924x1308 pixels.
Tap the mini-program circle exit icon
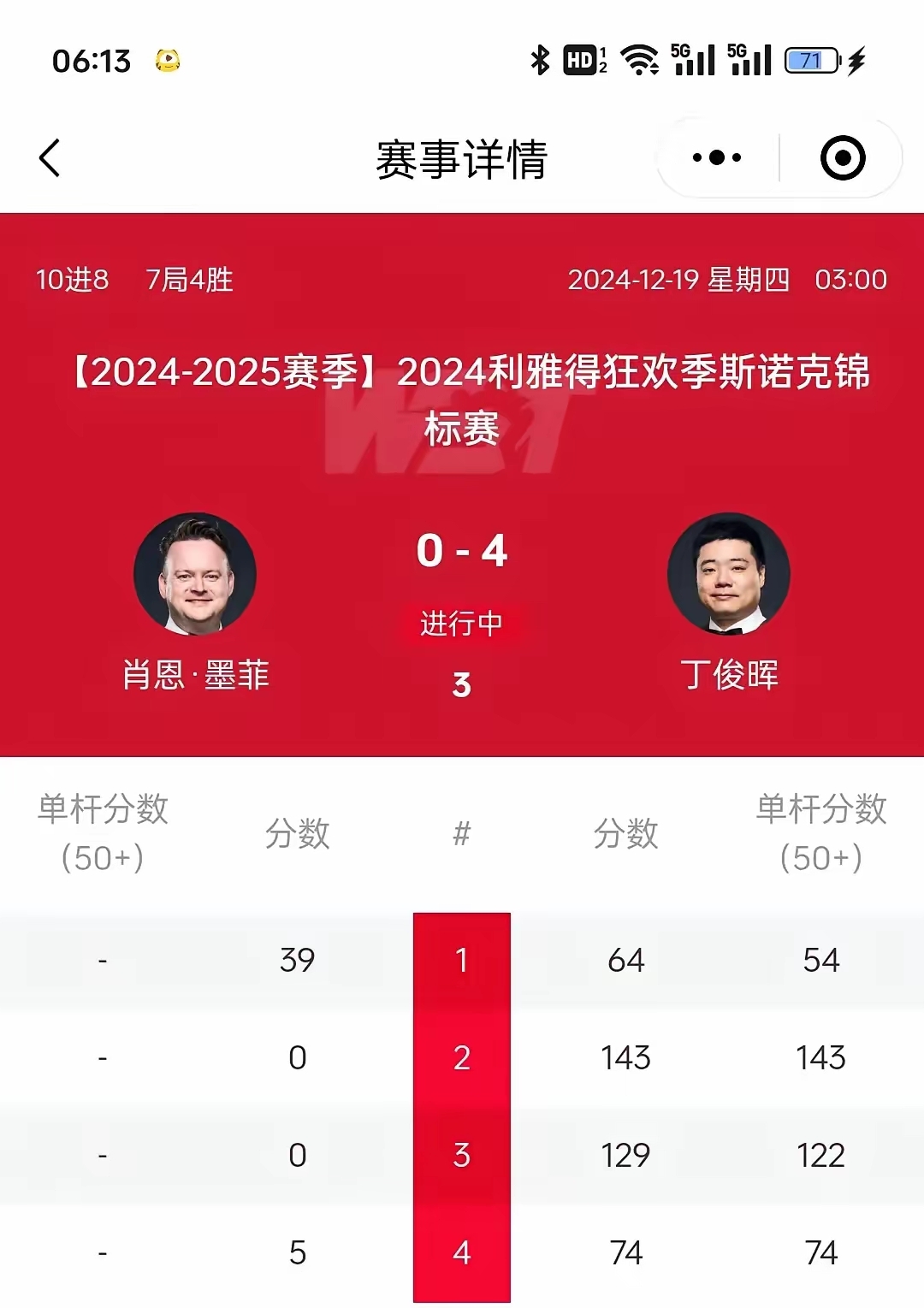[842, 157]
